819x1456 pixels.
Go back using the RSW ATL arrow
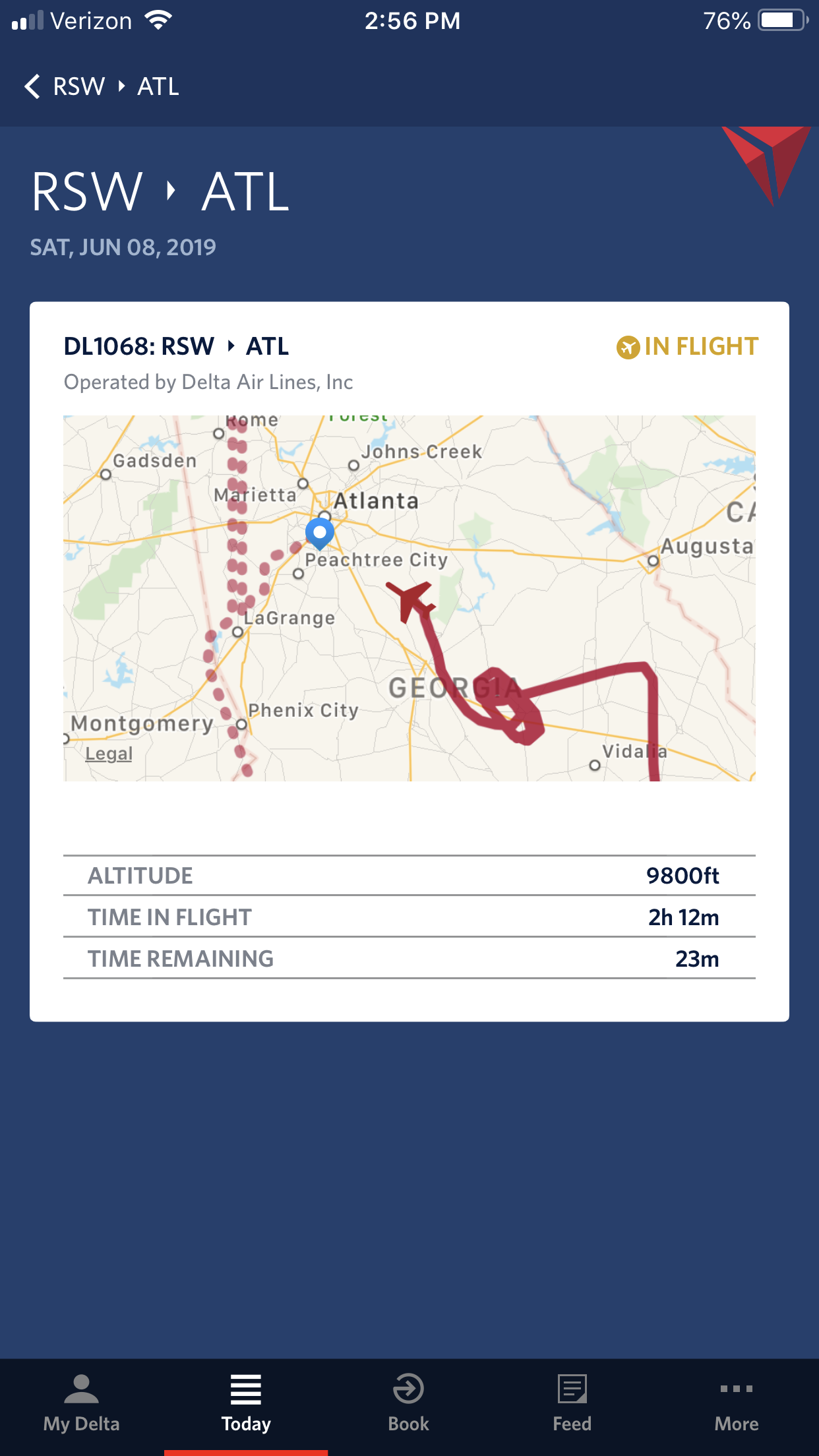click(x=32, y=86)
